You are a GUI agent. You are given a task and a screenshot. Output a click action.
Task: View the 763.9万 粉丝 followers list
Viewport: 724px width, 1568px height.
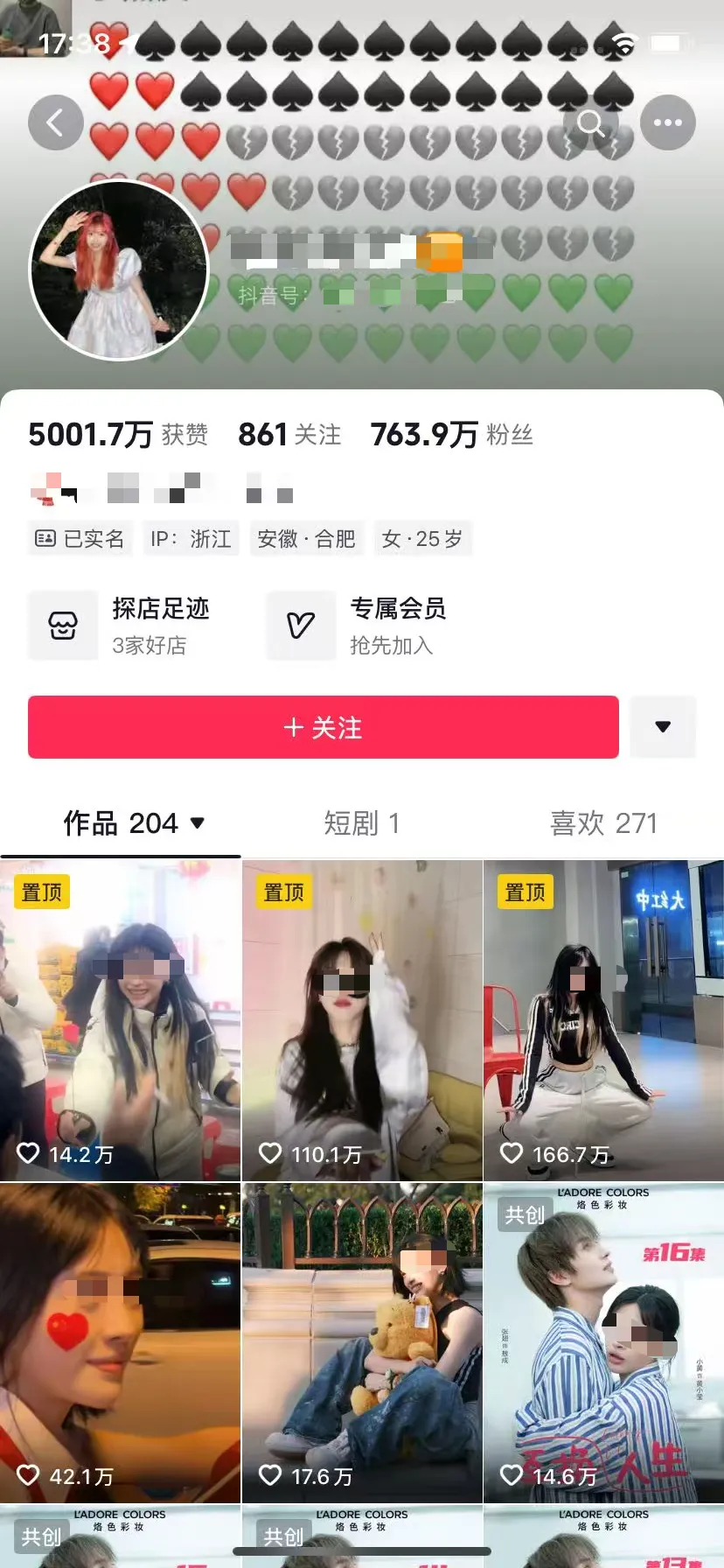pyautogui.click(x=452, y=434)
